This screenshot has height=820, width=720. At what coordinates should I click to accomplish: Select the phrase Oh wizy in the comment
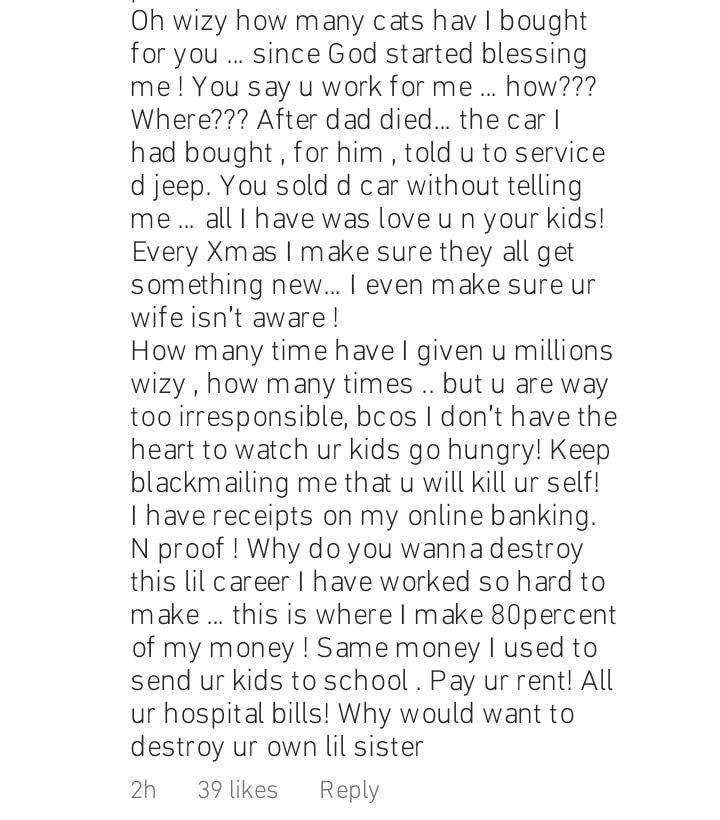coord(179,20)
